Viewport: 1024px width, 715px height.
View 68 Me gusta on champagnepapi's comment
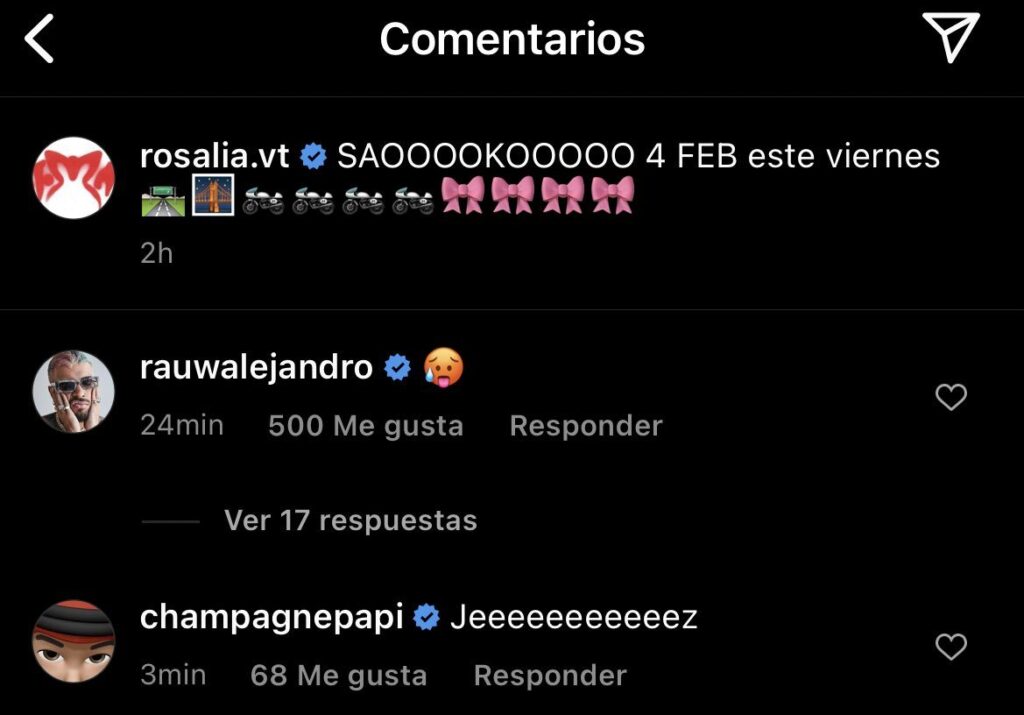coord(338,675)
